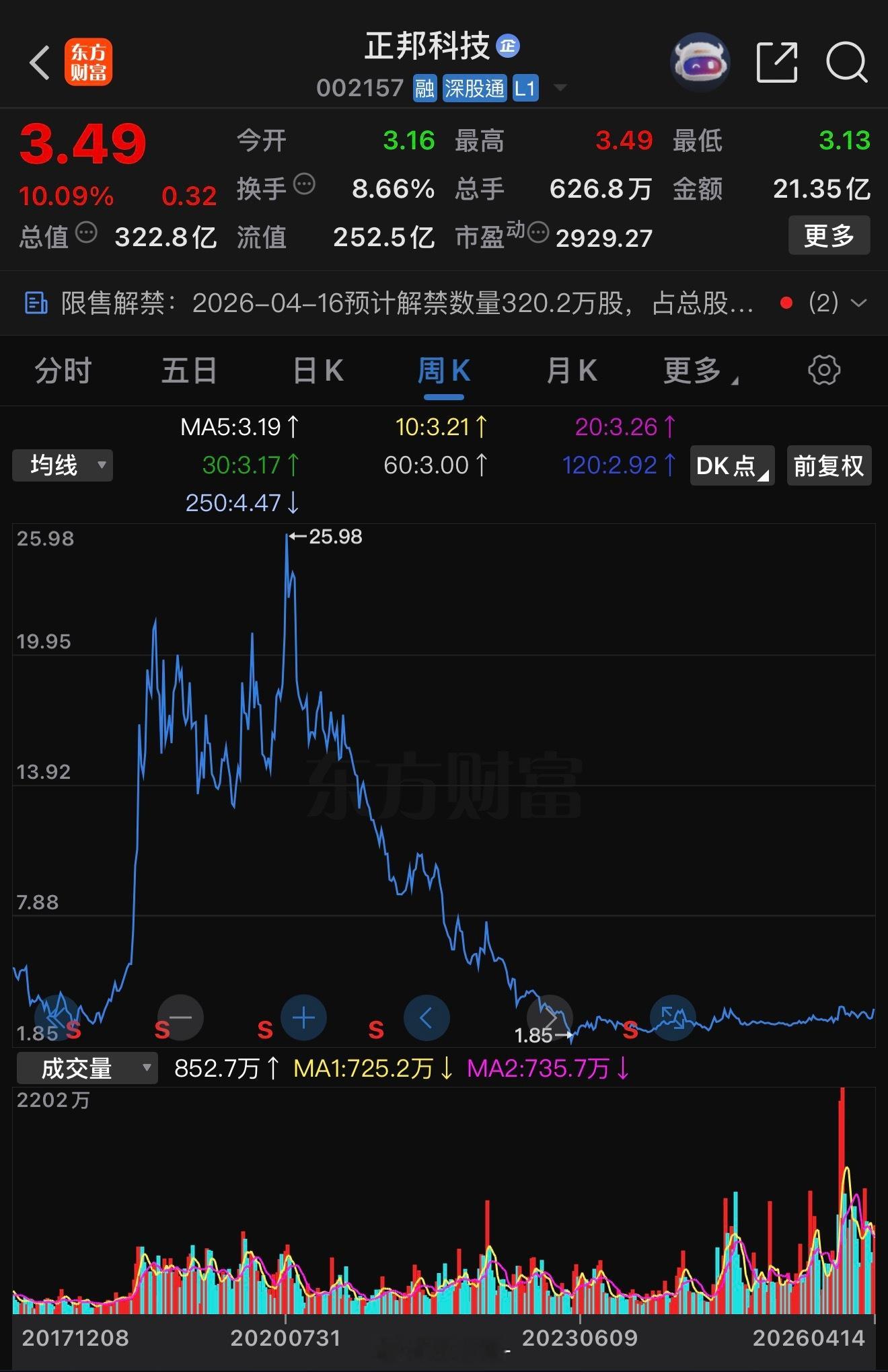Open the 均线 indicator dropdown
The image size is (888, 1372).
[x=62, y=464]
